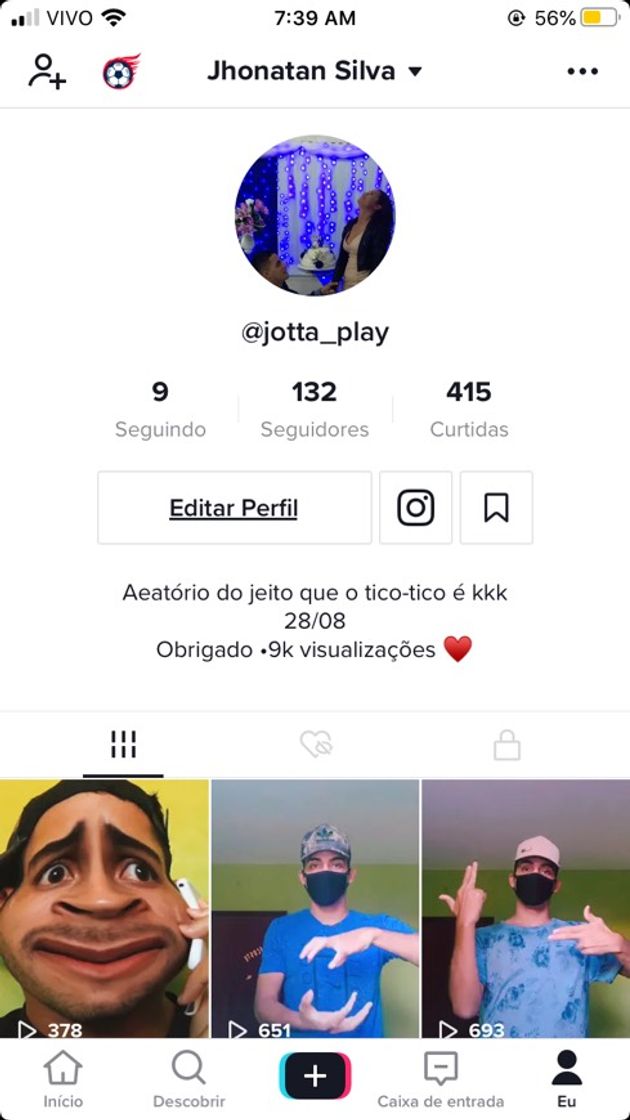Switch to the posted videos grid tab
Screen dimensions: 630x1120
coord(123,744)
